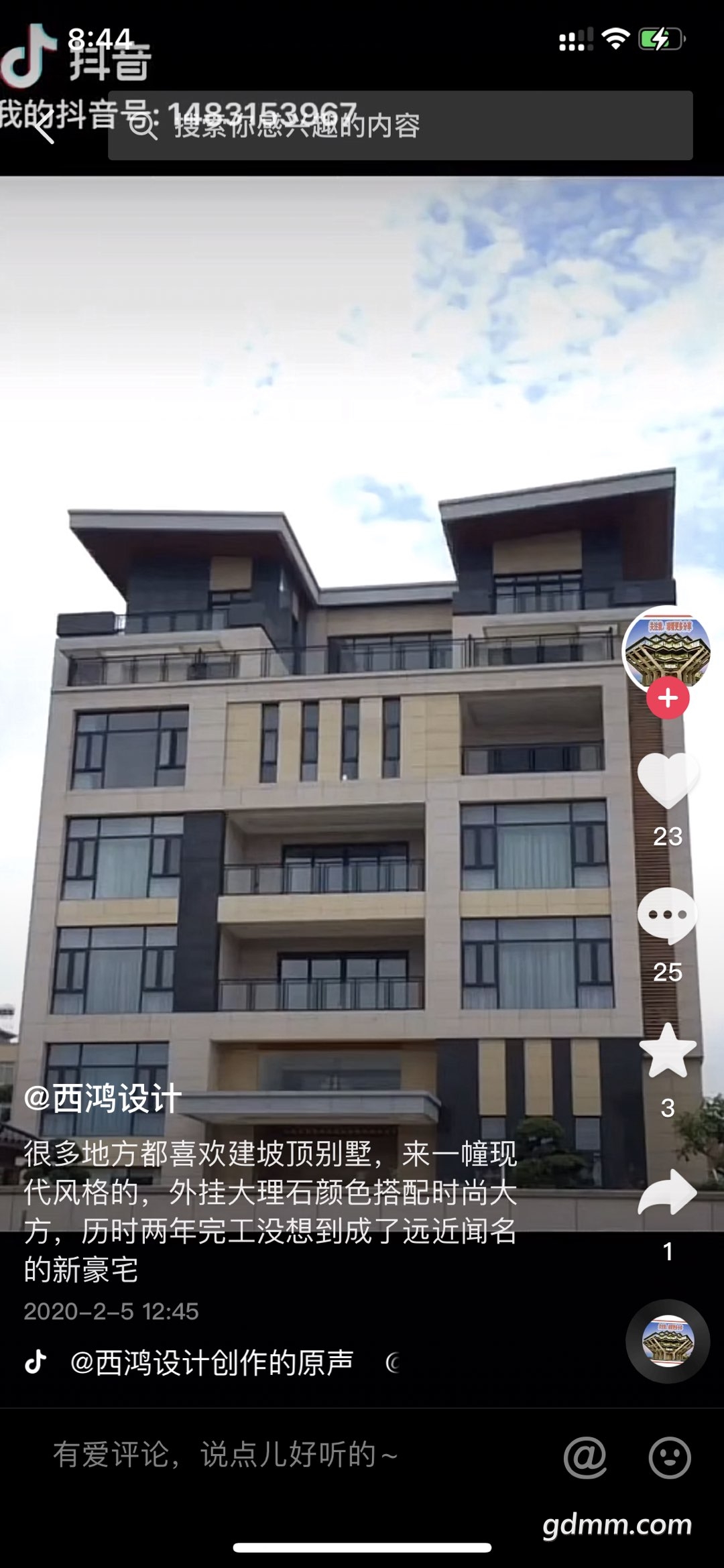The height and width of the screenshot is (1568, 724).
Task: Follow 西鸿设计 with the red plus button
Action: pos(667,699)
